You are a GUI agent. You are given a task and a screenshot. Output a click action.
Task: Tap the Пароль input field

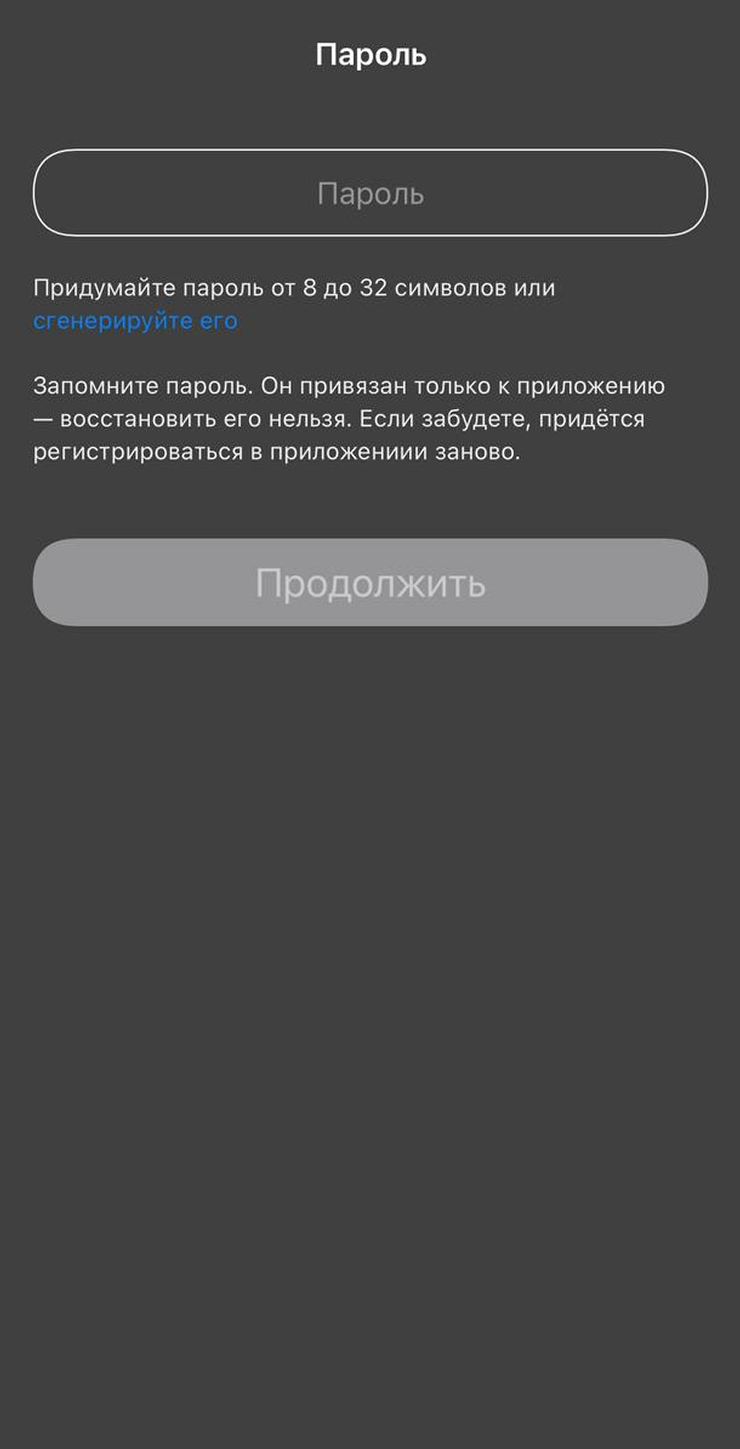coord(370,193)
